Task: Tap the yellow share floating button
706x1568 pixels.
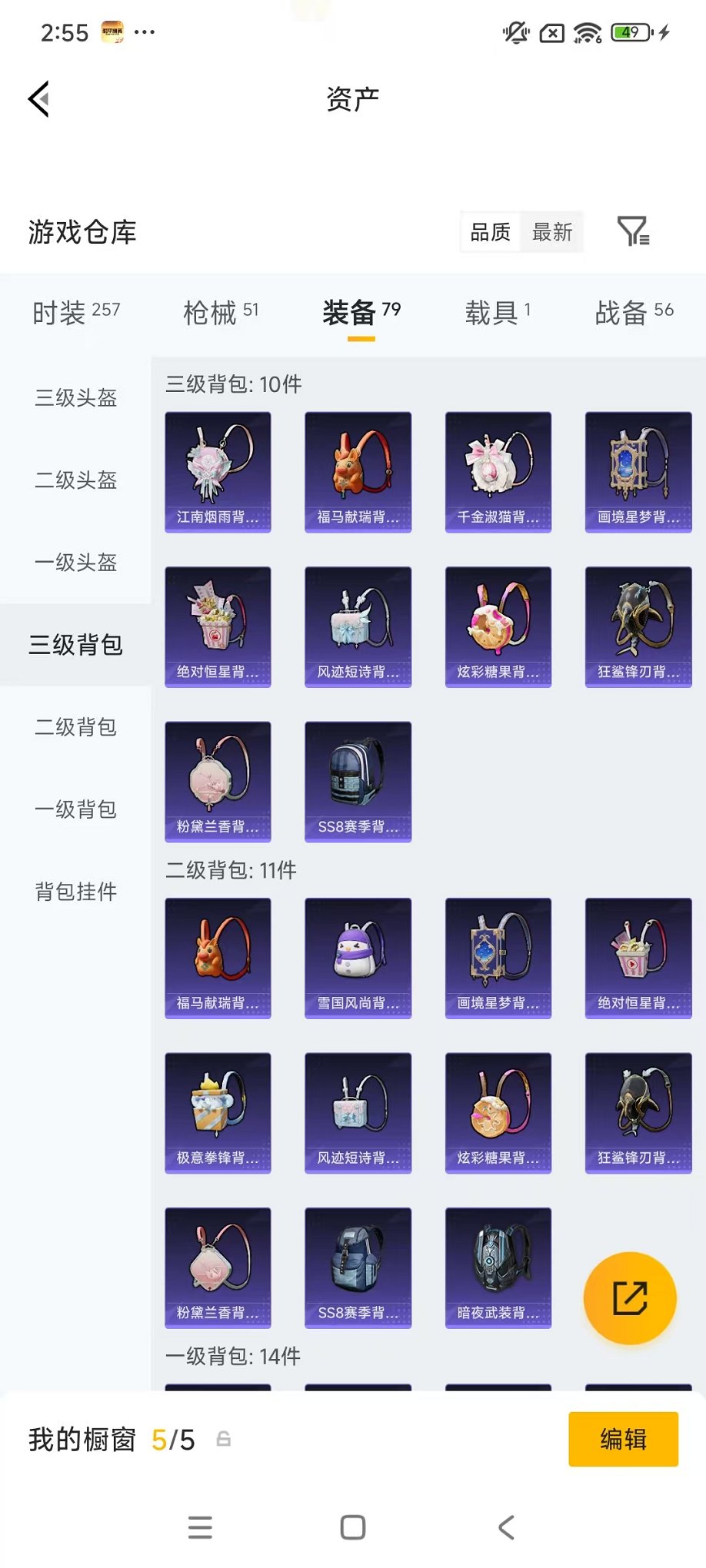Action: (x=630, y=1297)
